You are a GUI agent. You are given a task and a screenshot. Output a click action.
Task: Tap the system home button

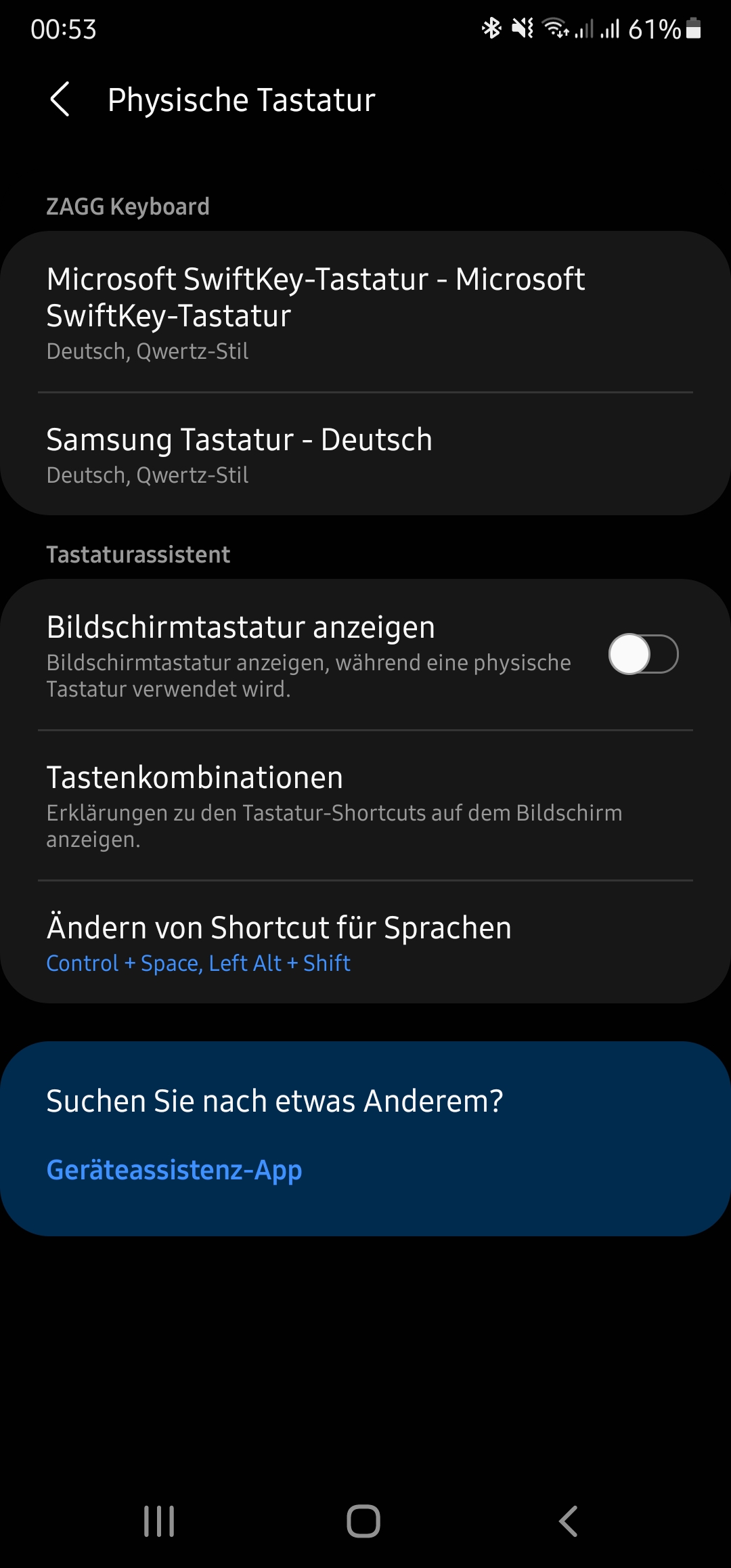tap(363, 1521)
